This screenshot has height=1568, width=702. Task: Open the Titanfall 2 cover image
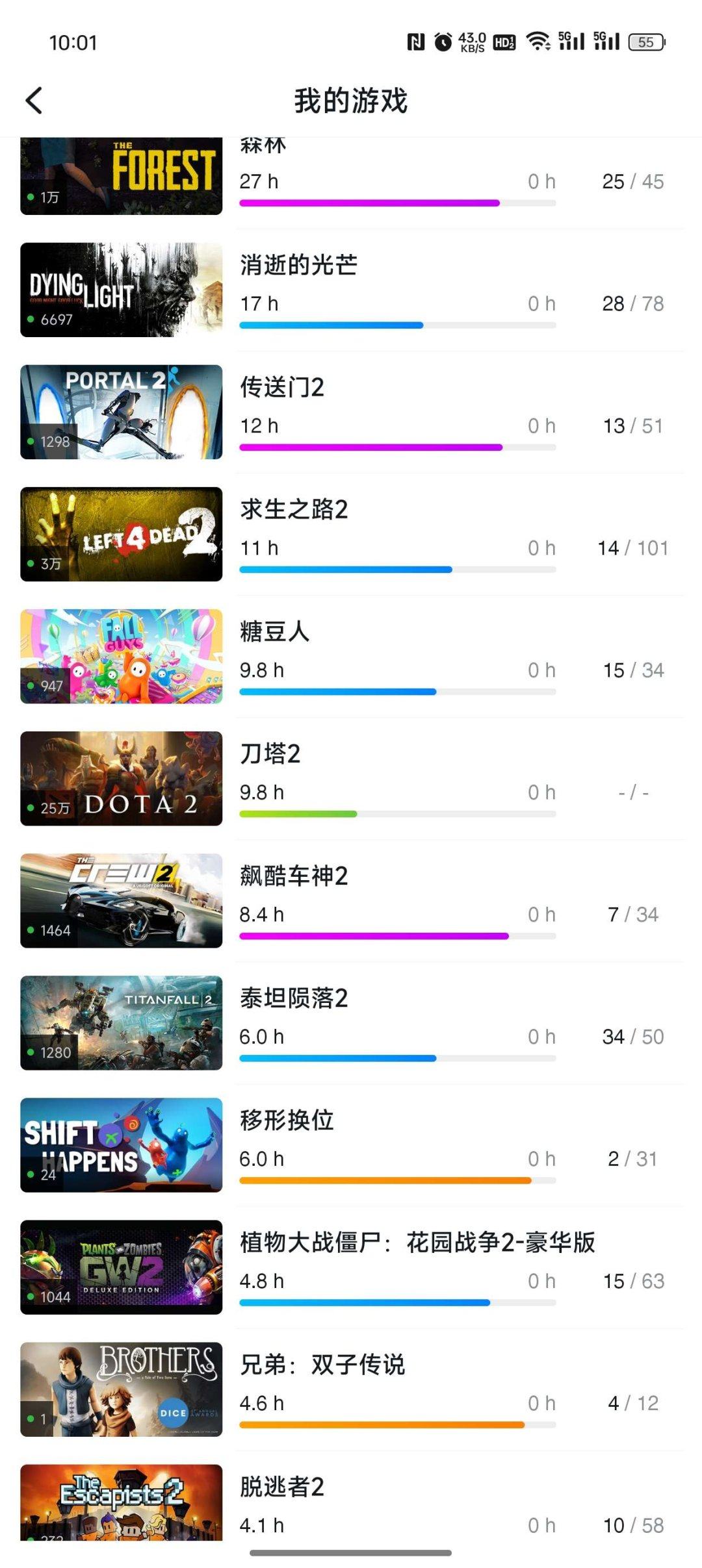coord(121,1022)
